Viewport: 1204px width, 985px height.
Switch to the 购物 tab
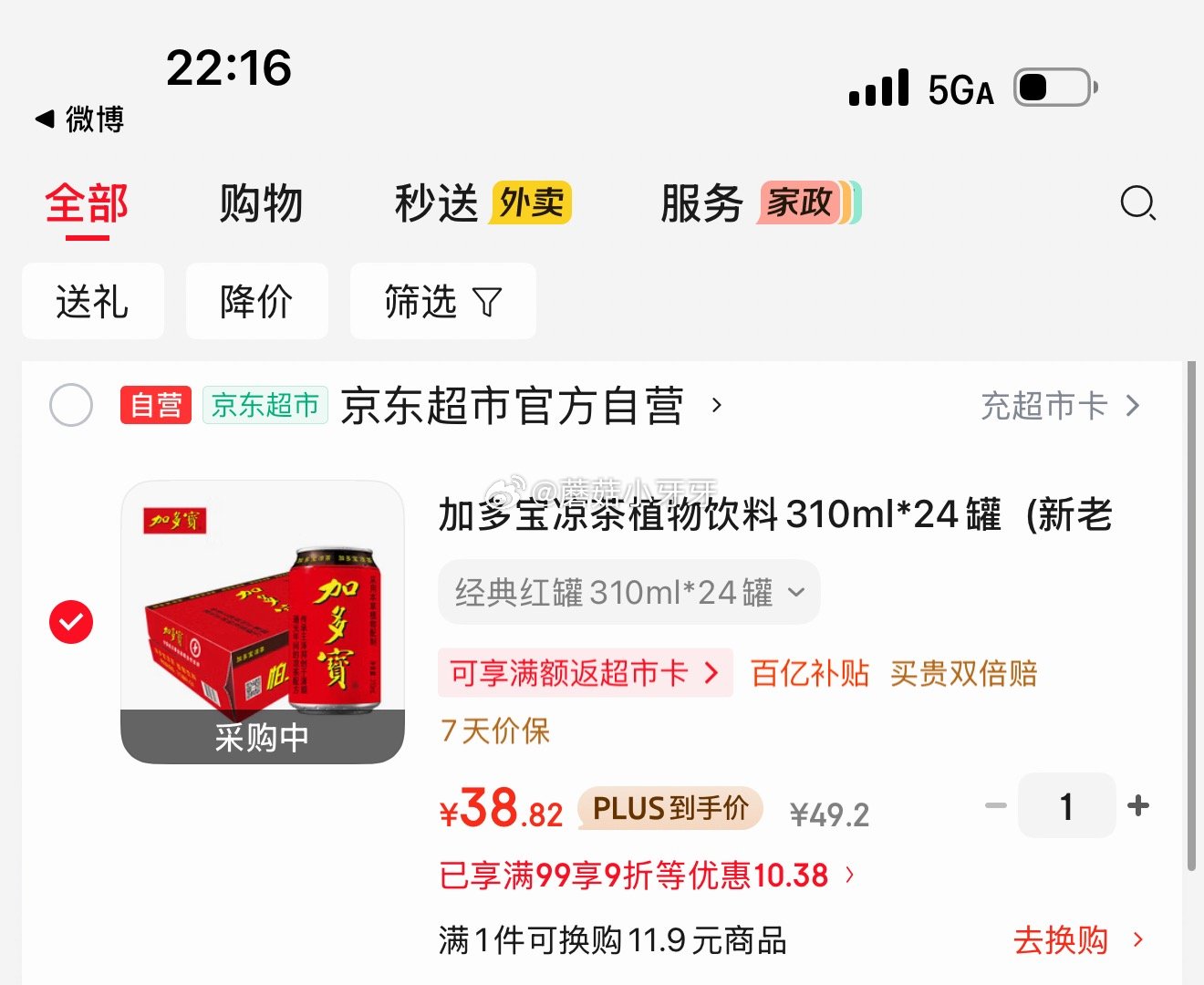tap(261, 202)
